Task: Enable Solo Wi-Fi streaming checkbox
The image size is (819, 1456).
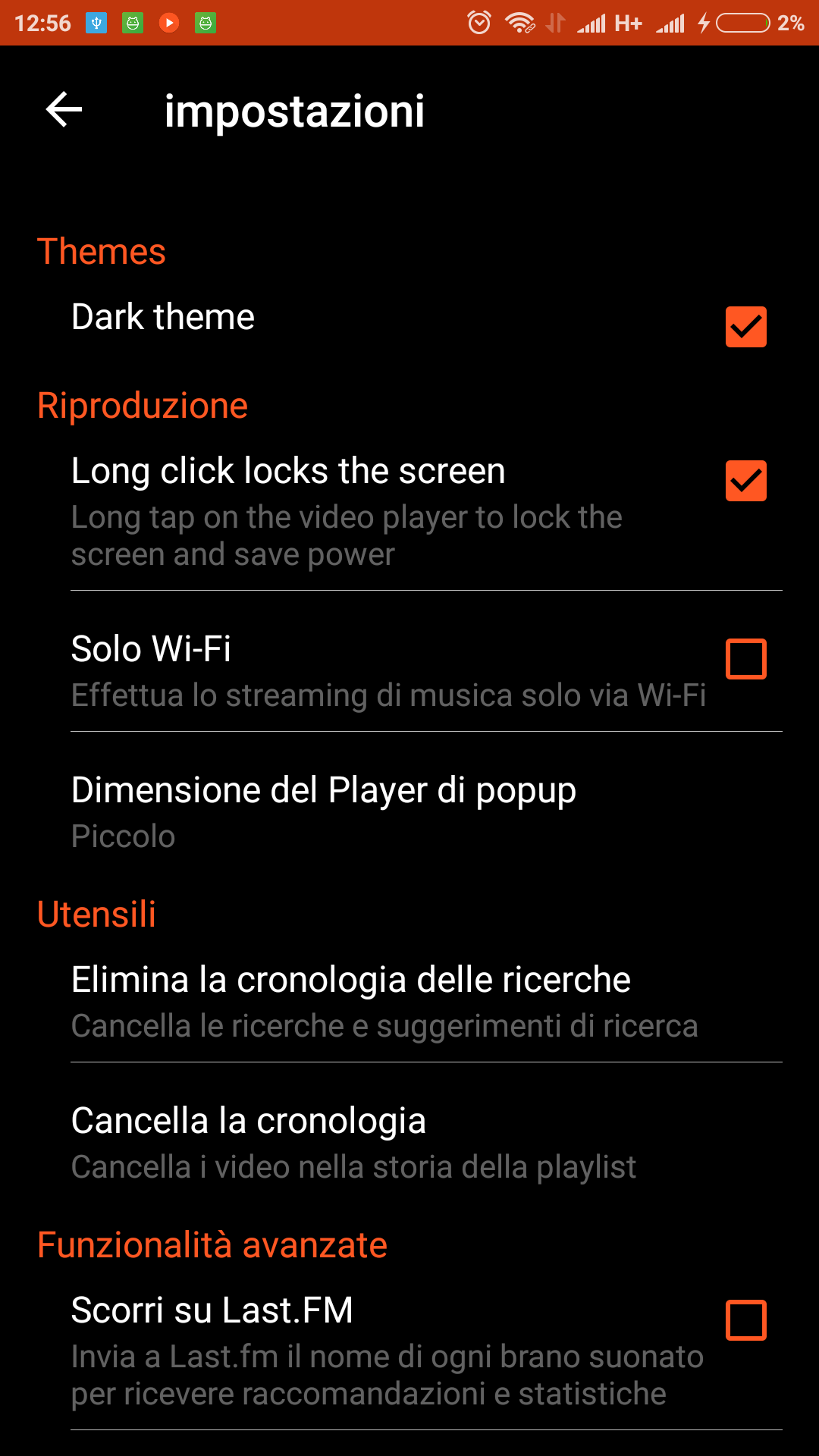Action: click(x=746, y=658)
